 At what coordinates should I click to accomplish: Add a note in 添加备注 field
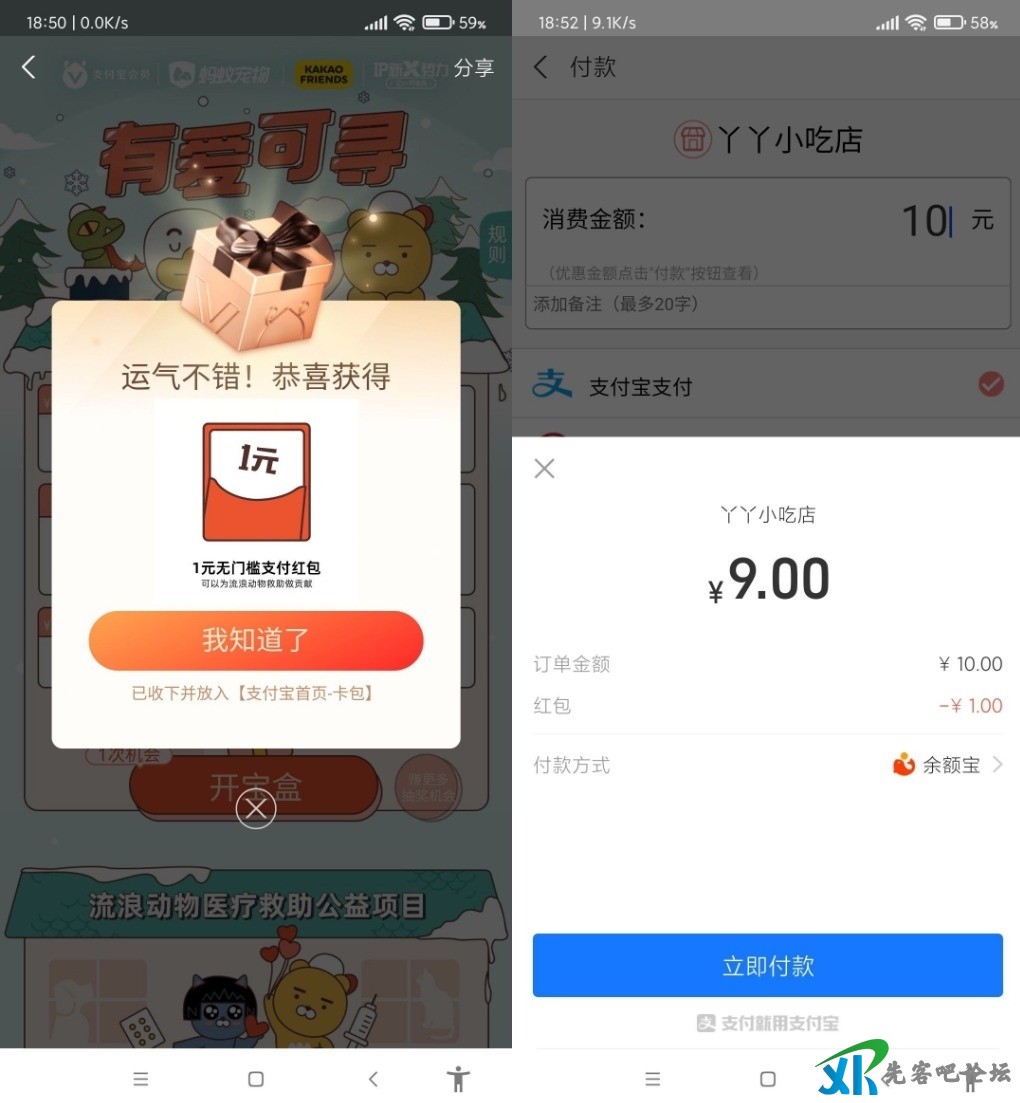coord(767,304)
